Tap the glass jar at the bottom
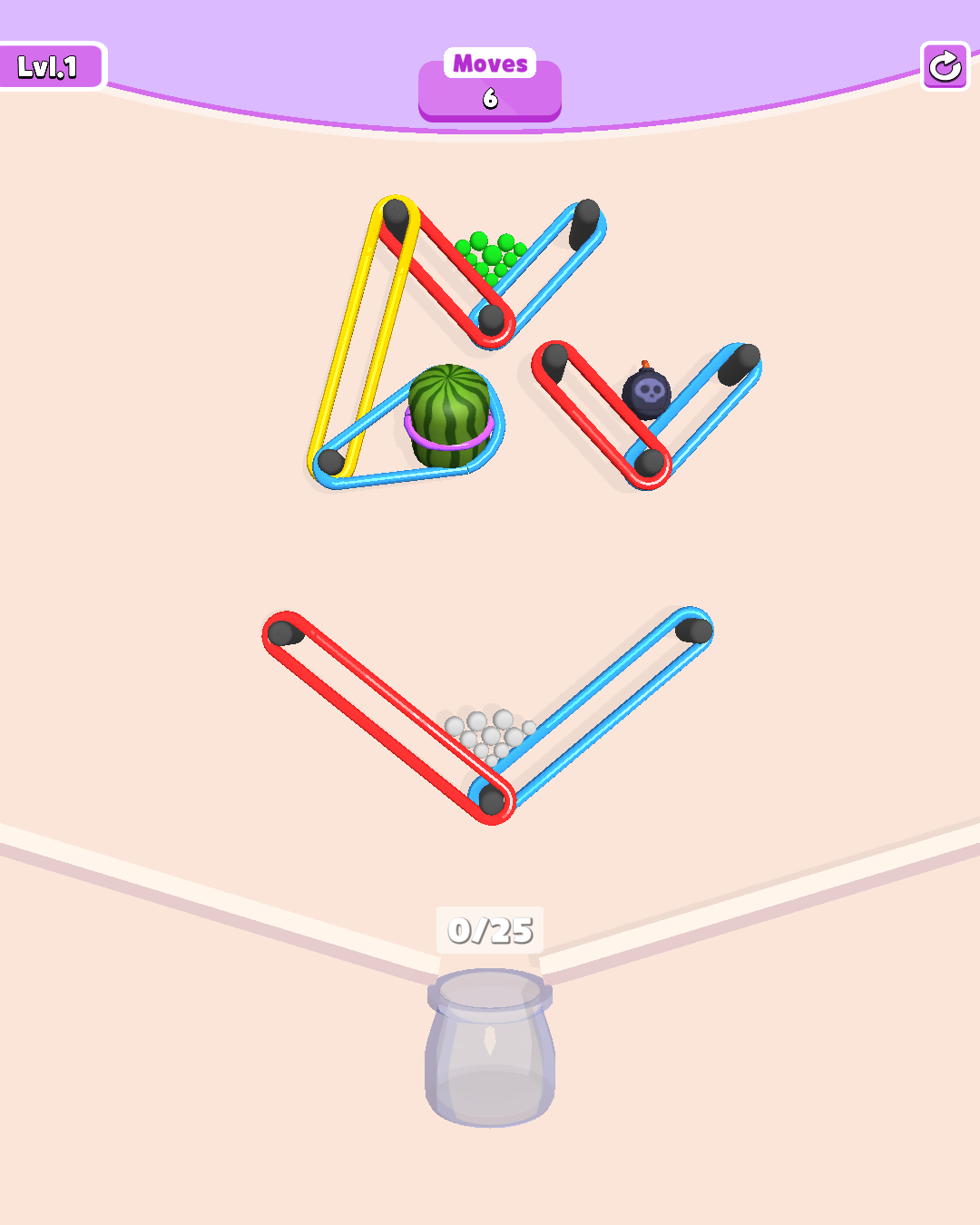 pyautogui.click(x=488, y=1053)
